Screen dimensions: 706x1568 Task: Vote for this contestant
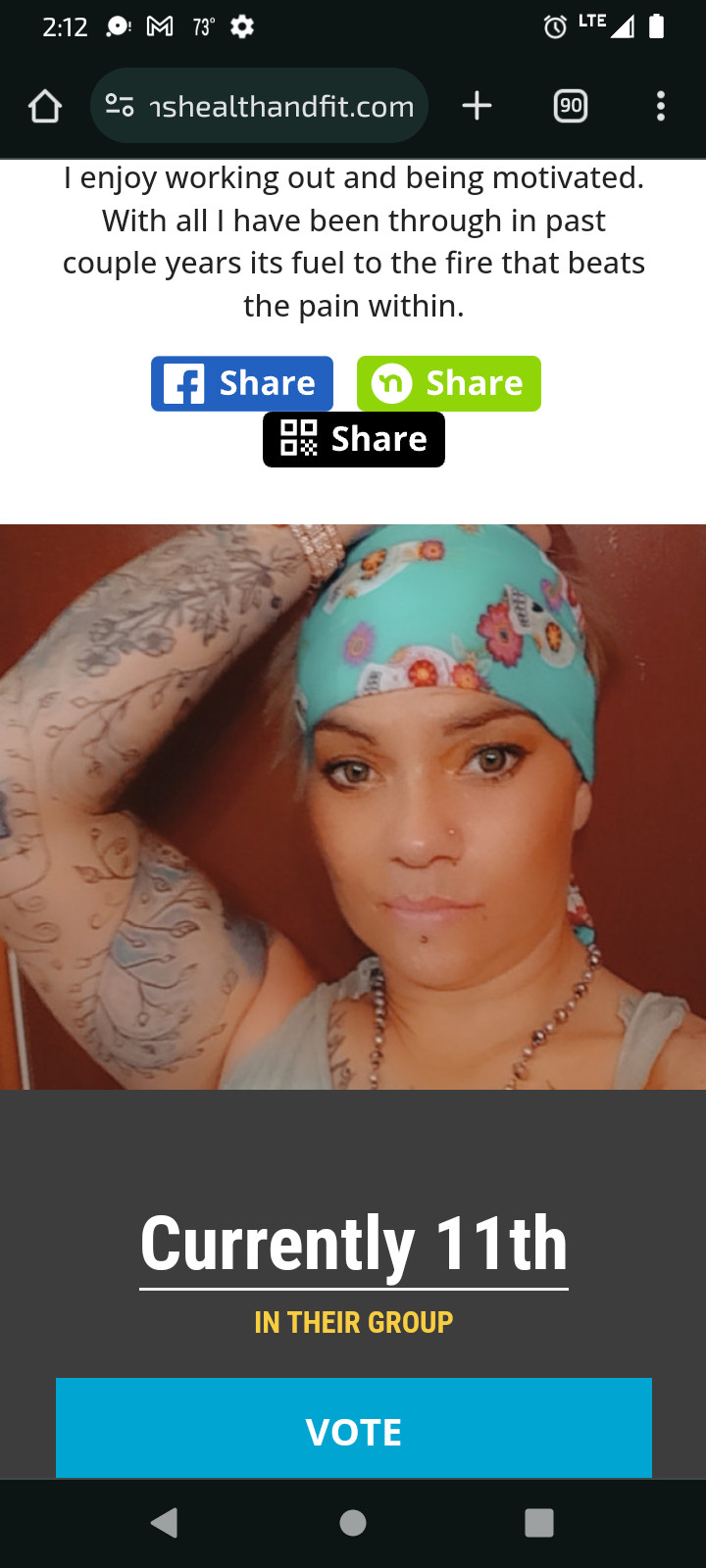[x=353, y=1431]
